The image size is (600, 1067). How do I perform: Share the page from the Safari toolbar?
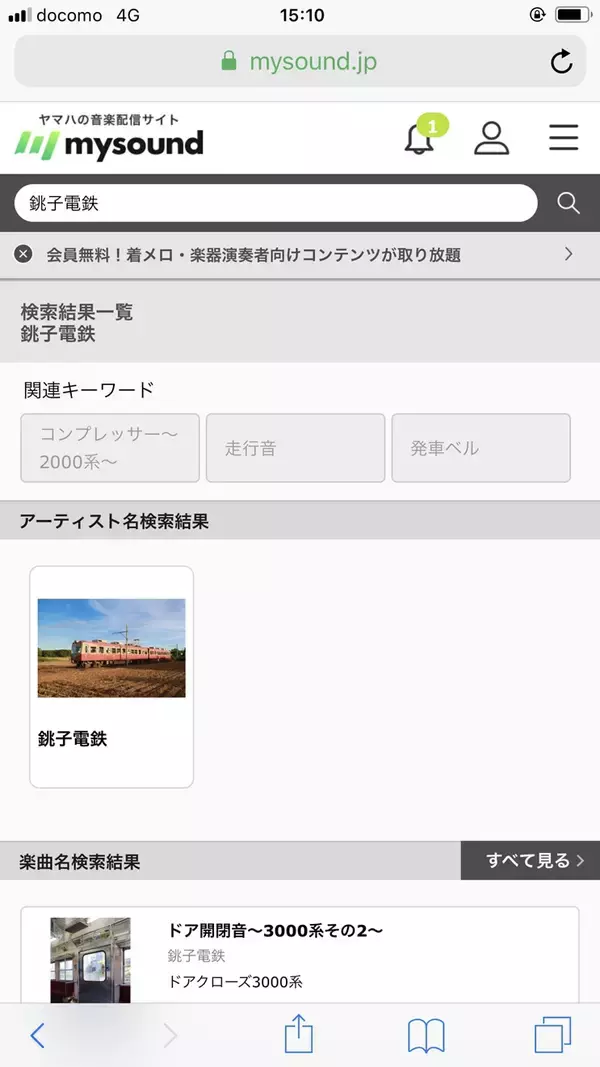tap(299, 1034)
